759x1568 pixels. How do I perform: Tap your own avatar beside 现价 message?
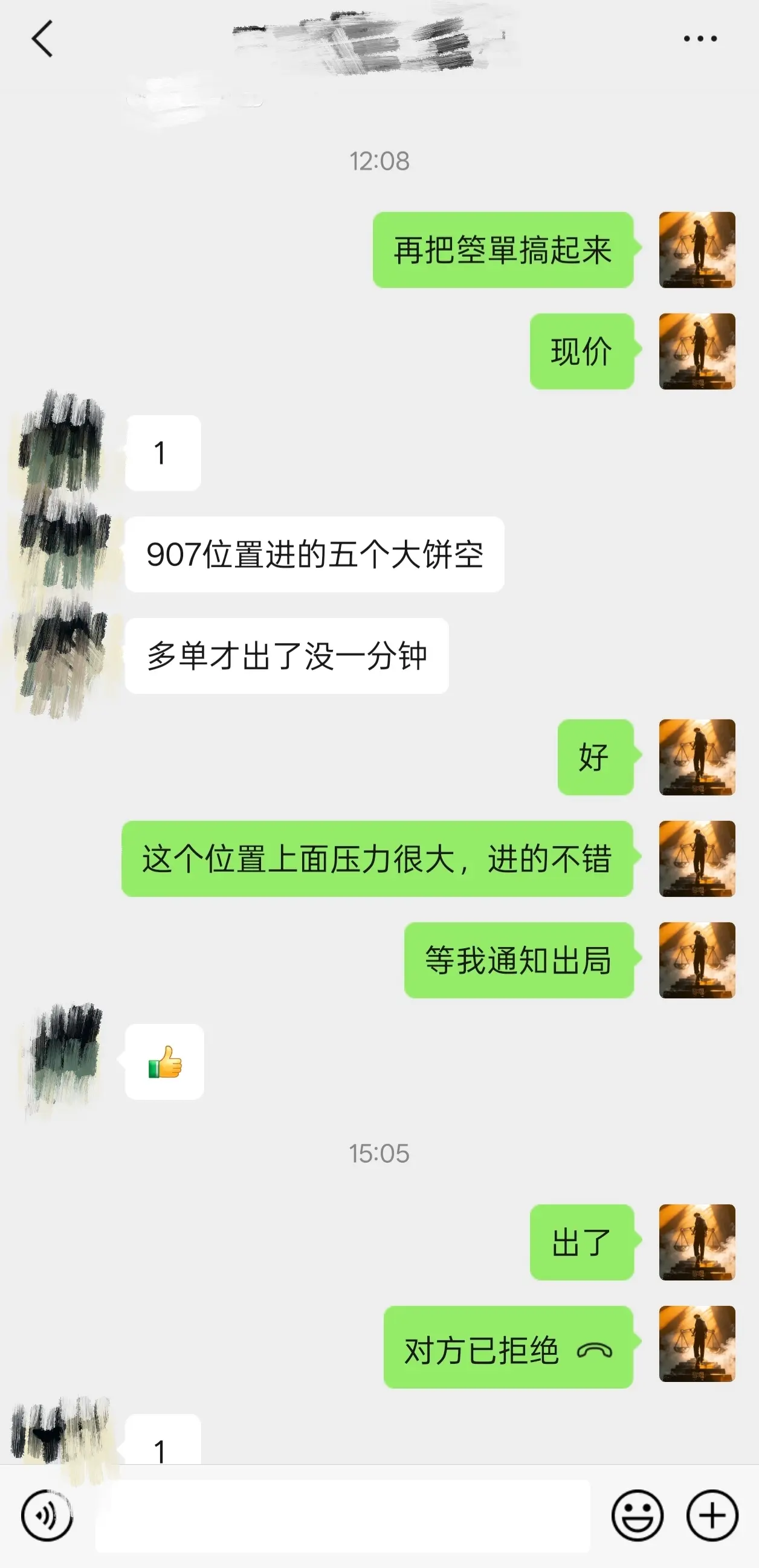pyautogui.click(x=697, y=349)
